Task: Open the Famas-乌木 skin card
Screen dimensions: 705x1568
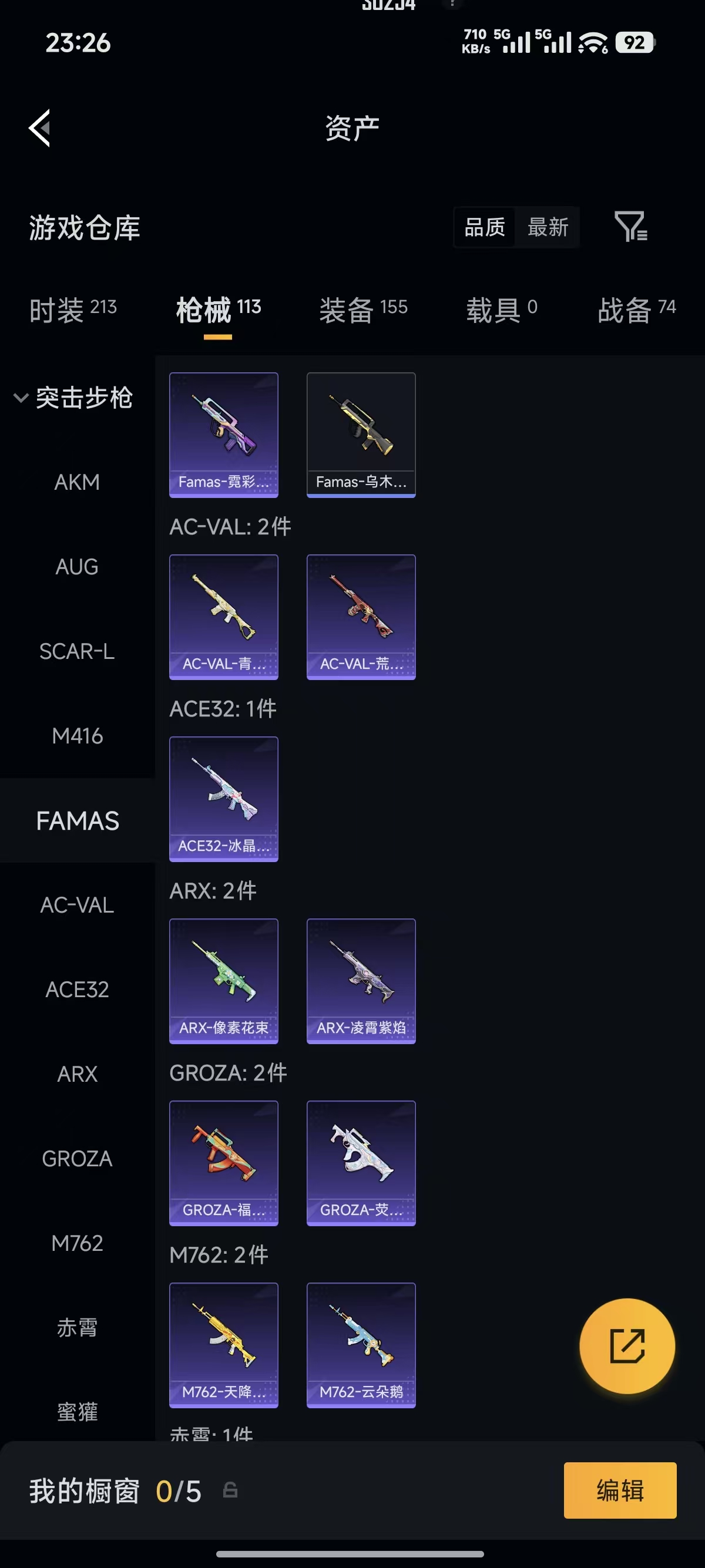Action: pos(362,435)
